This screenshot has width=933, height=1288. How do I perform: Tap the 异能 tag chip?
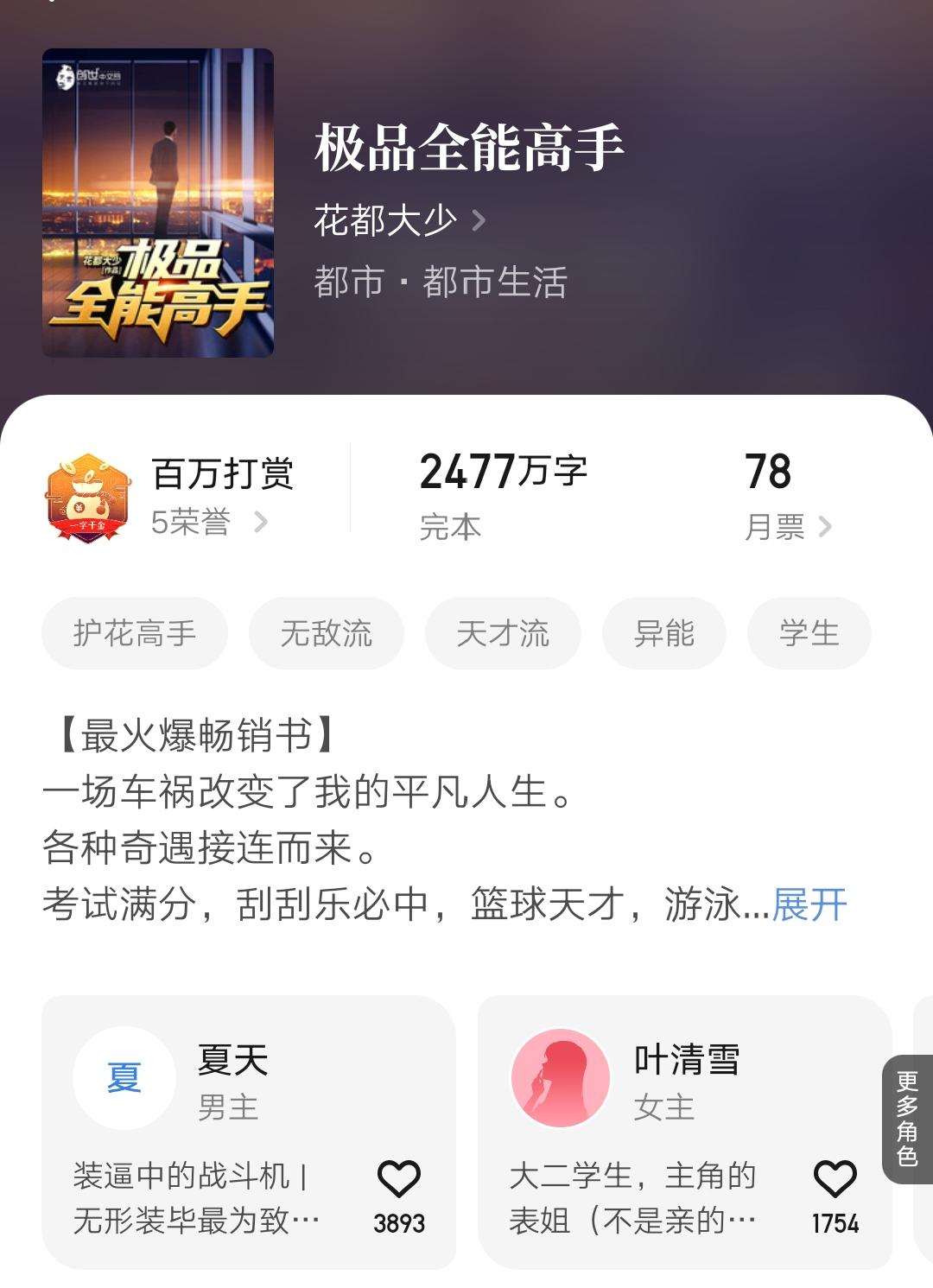(x=663, y=633)
